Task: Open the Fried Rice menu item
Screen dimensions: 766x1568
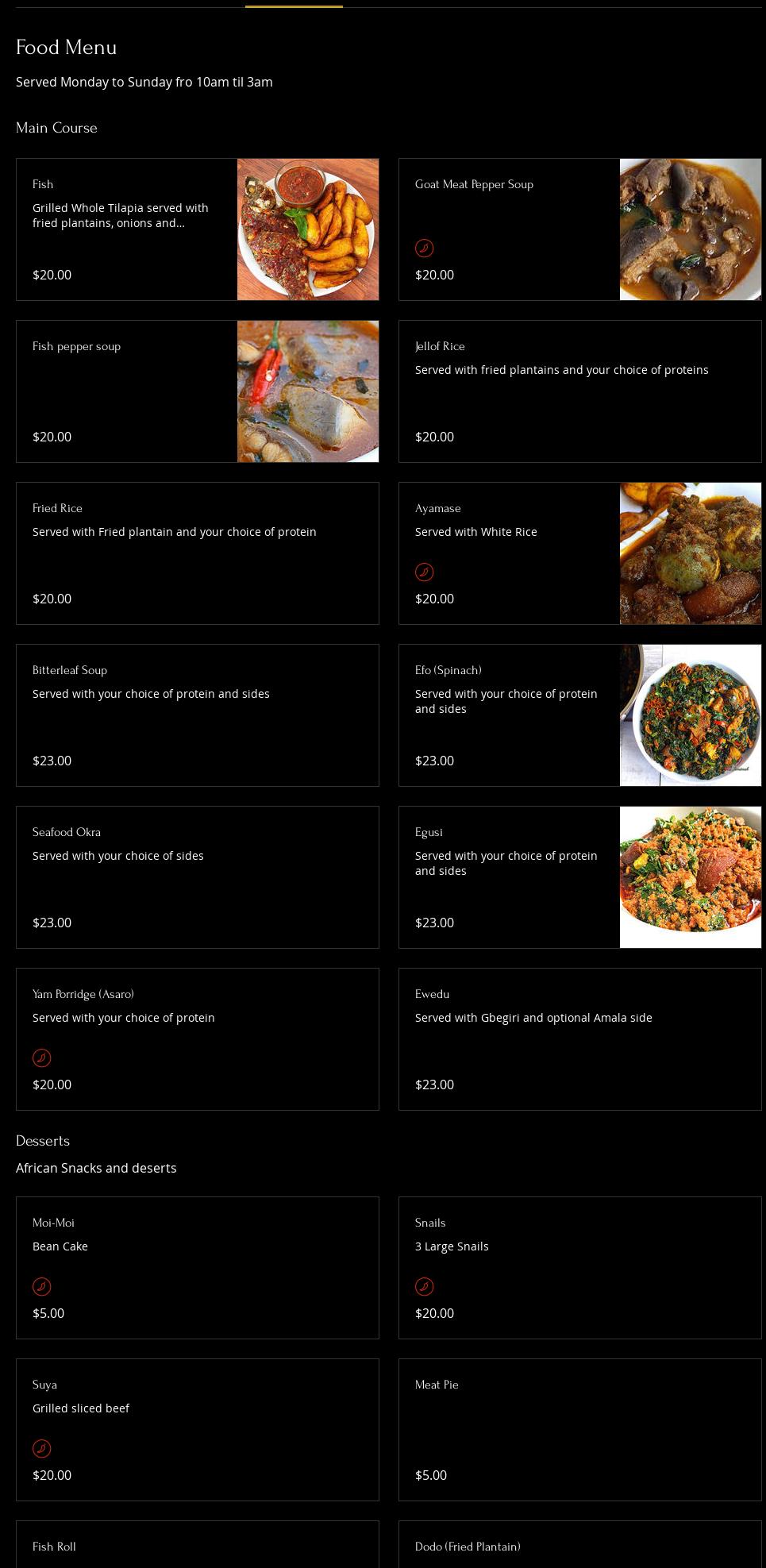Action: (198, 553)
